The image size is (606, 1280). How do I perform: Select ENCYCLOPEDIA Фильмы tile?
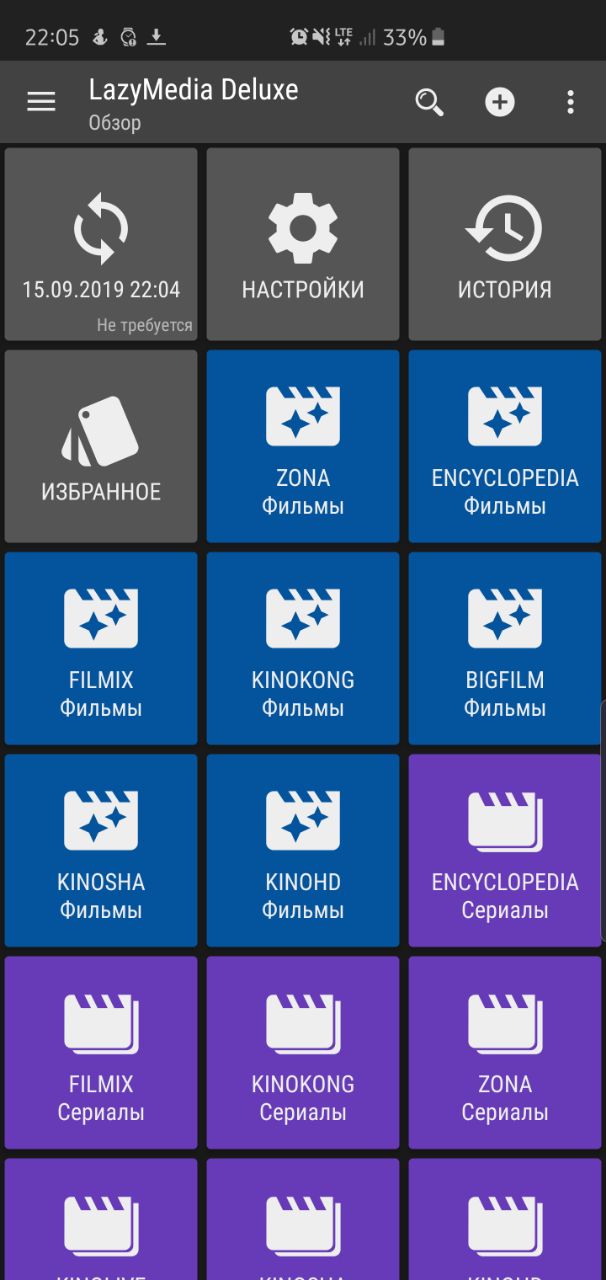pos(505,446)
